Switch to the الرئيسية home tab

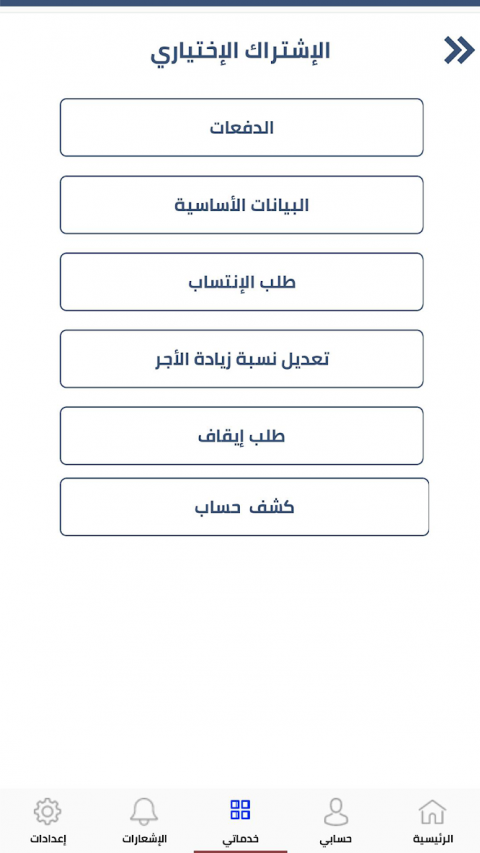433,821
